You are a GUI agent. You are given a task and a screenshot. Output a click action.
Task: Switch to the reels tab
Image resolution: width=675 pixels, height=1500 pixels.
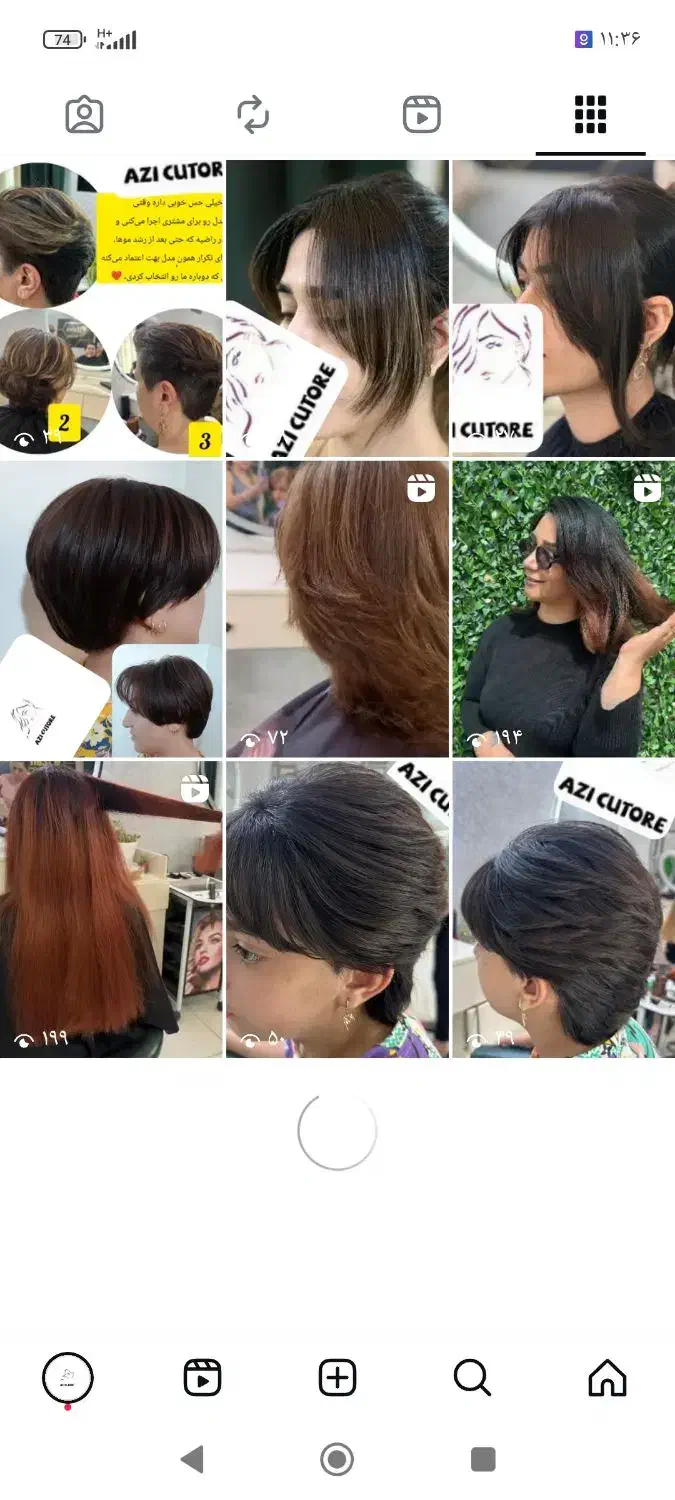pyautogui.click(x=421, y=115)
